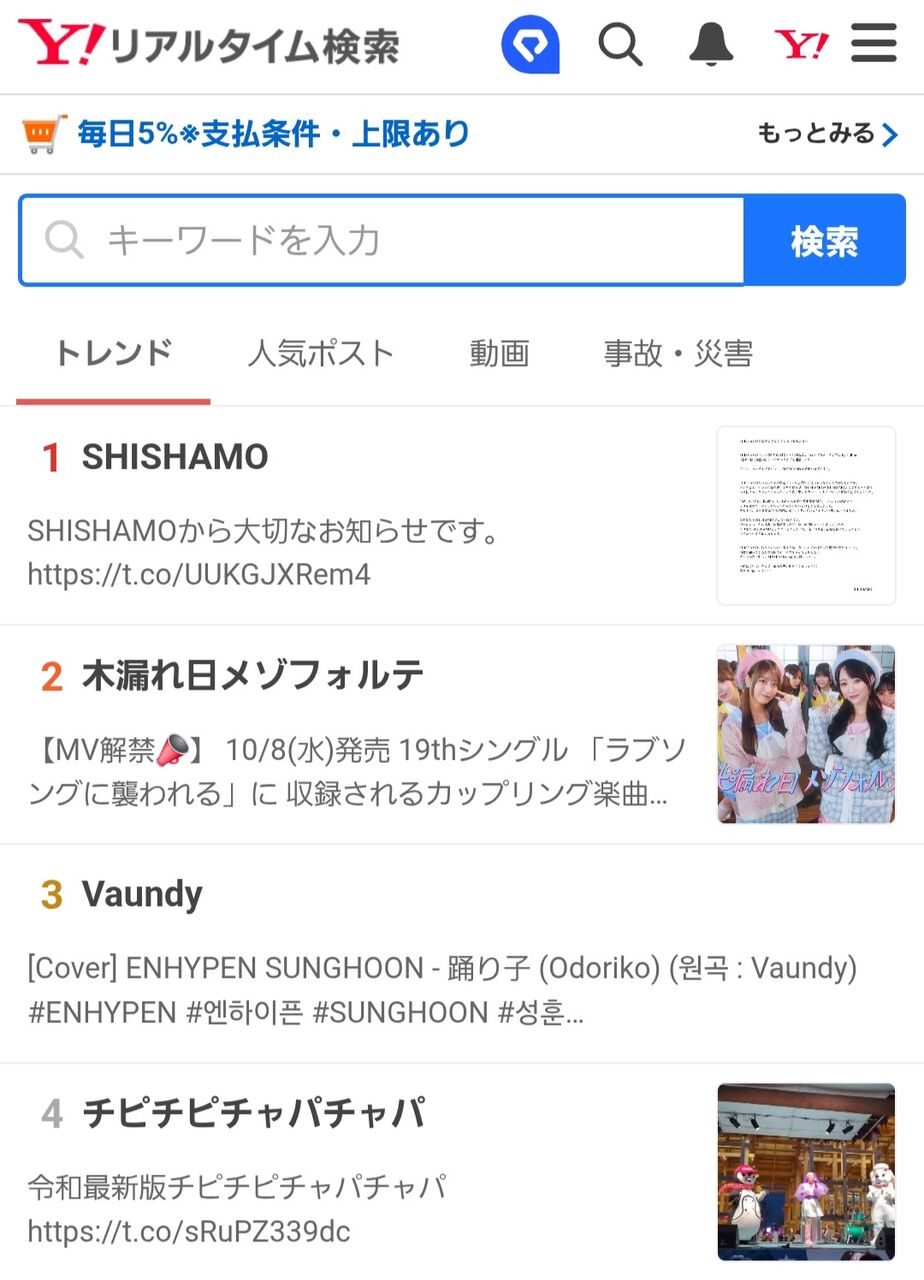Switch to the 人気ポスト tab
The image size is (924, 1280).
321,354
